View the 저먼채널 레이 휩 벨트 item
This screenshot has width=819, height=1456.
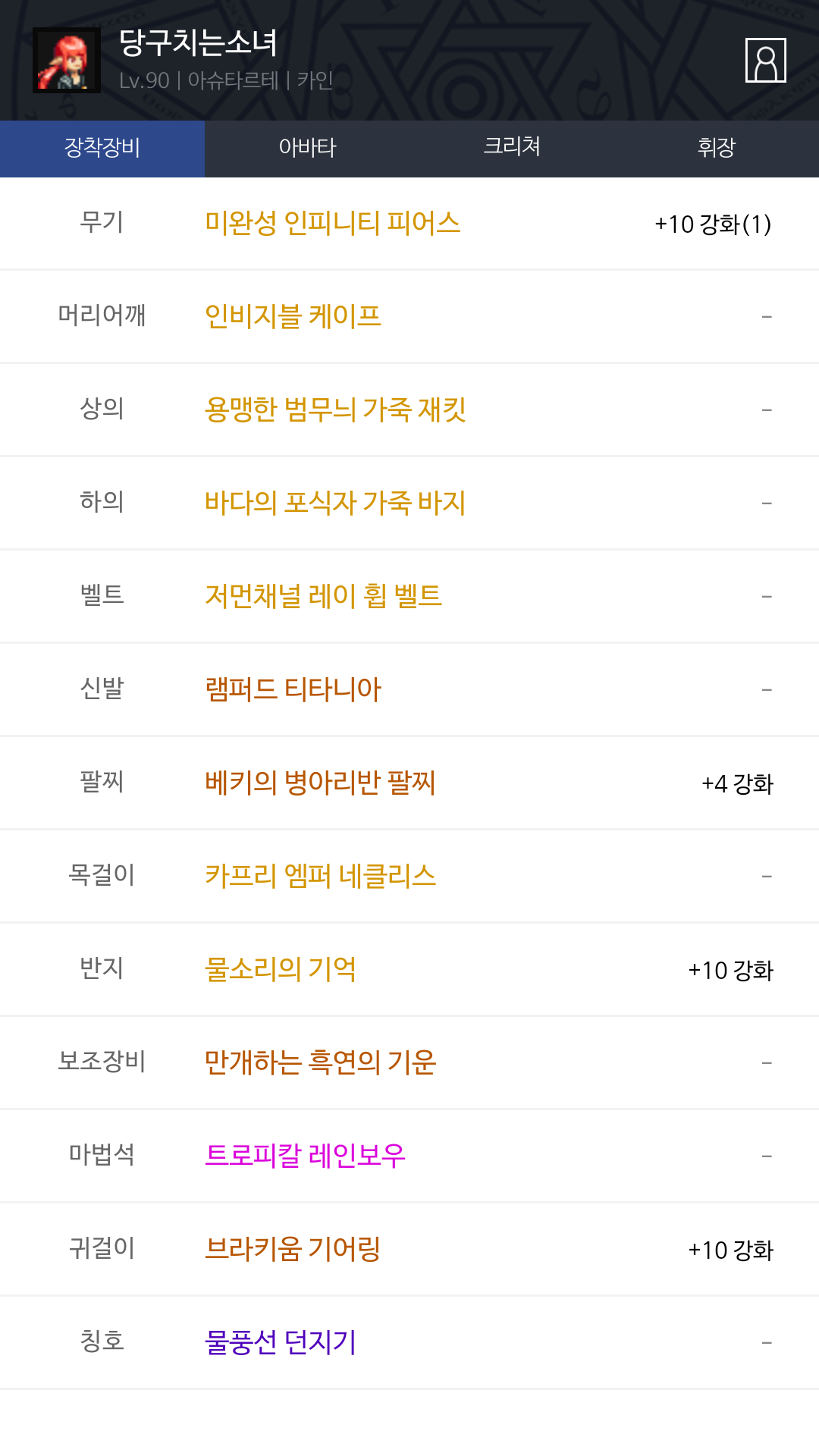click(323, 596)
